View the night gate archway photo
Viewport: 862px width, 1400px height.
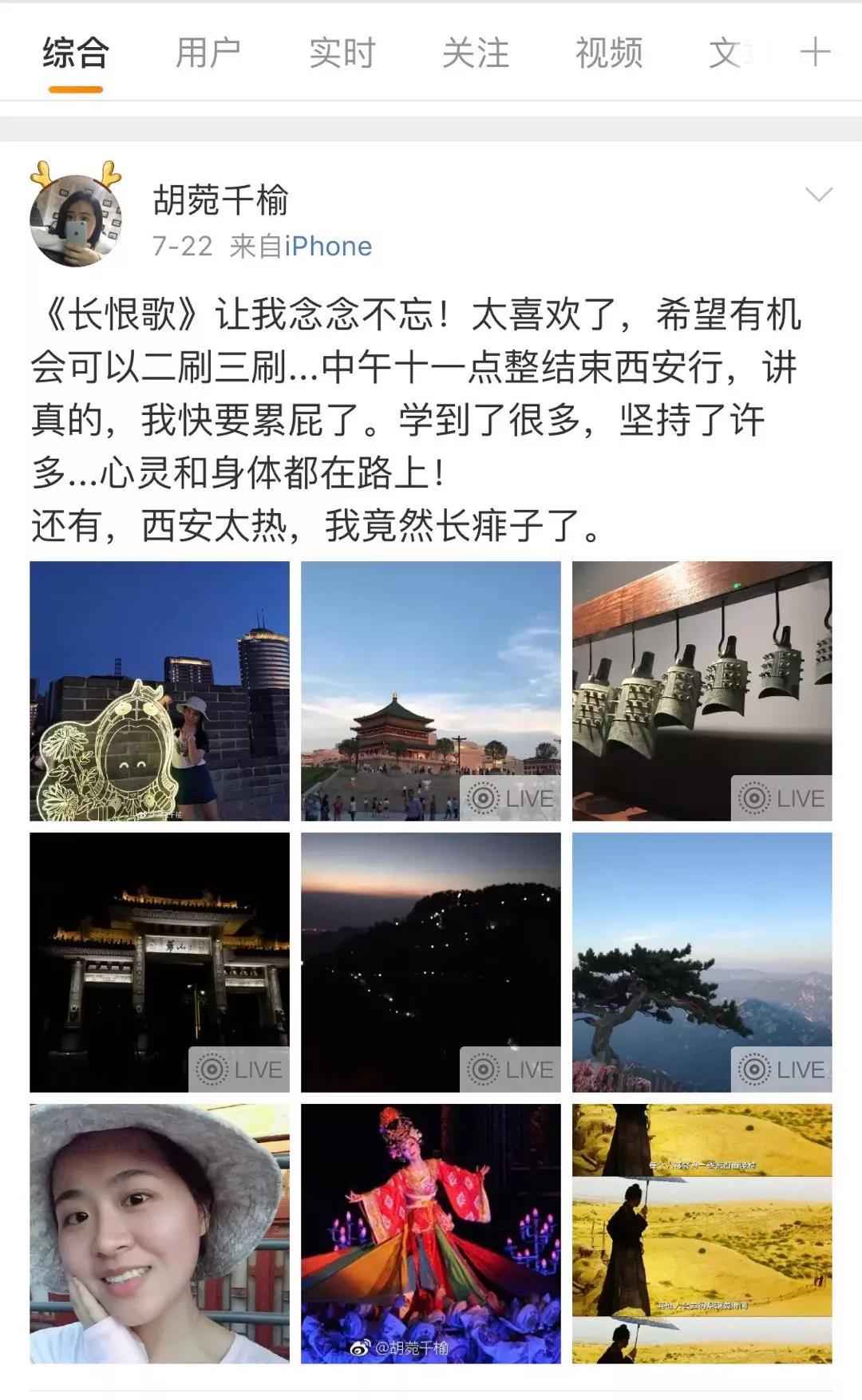click(x=160, y=962)
